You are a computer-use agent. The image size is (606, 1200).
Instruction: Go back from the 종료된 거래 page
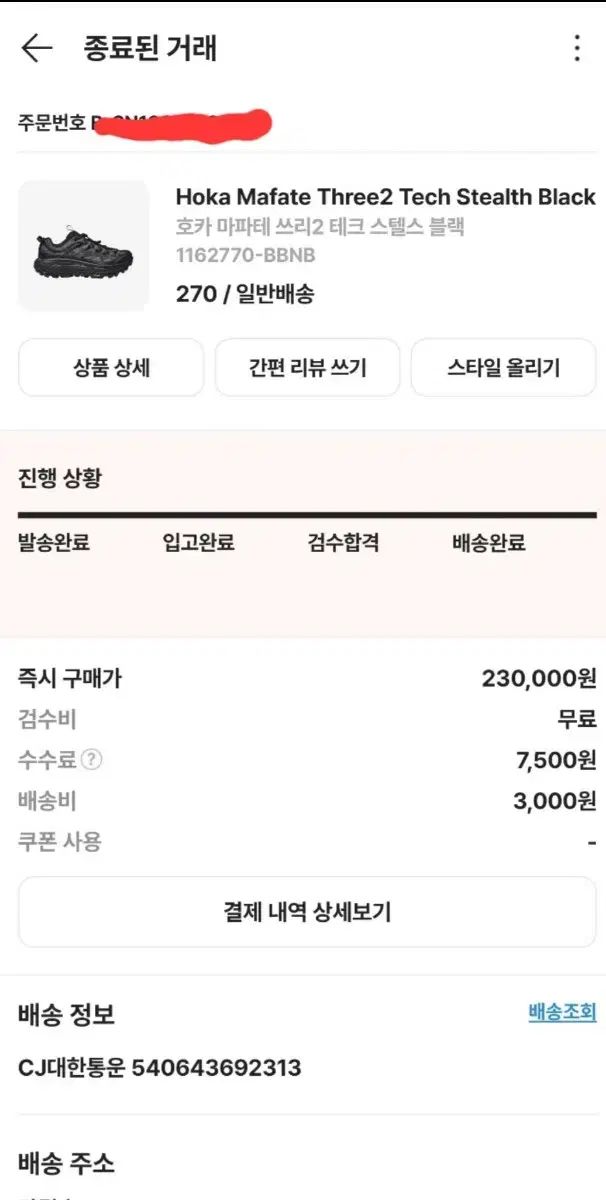[37, 48]
